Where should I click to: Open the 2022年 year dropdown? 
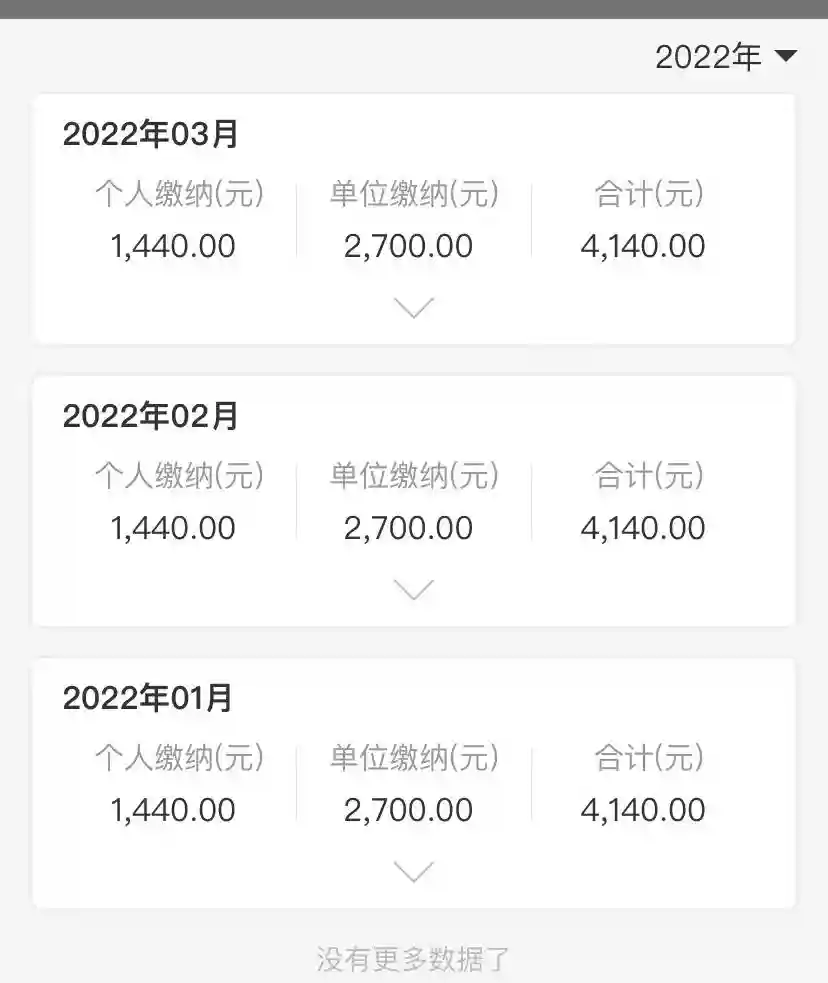[x=726, y=57]
